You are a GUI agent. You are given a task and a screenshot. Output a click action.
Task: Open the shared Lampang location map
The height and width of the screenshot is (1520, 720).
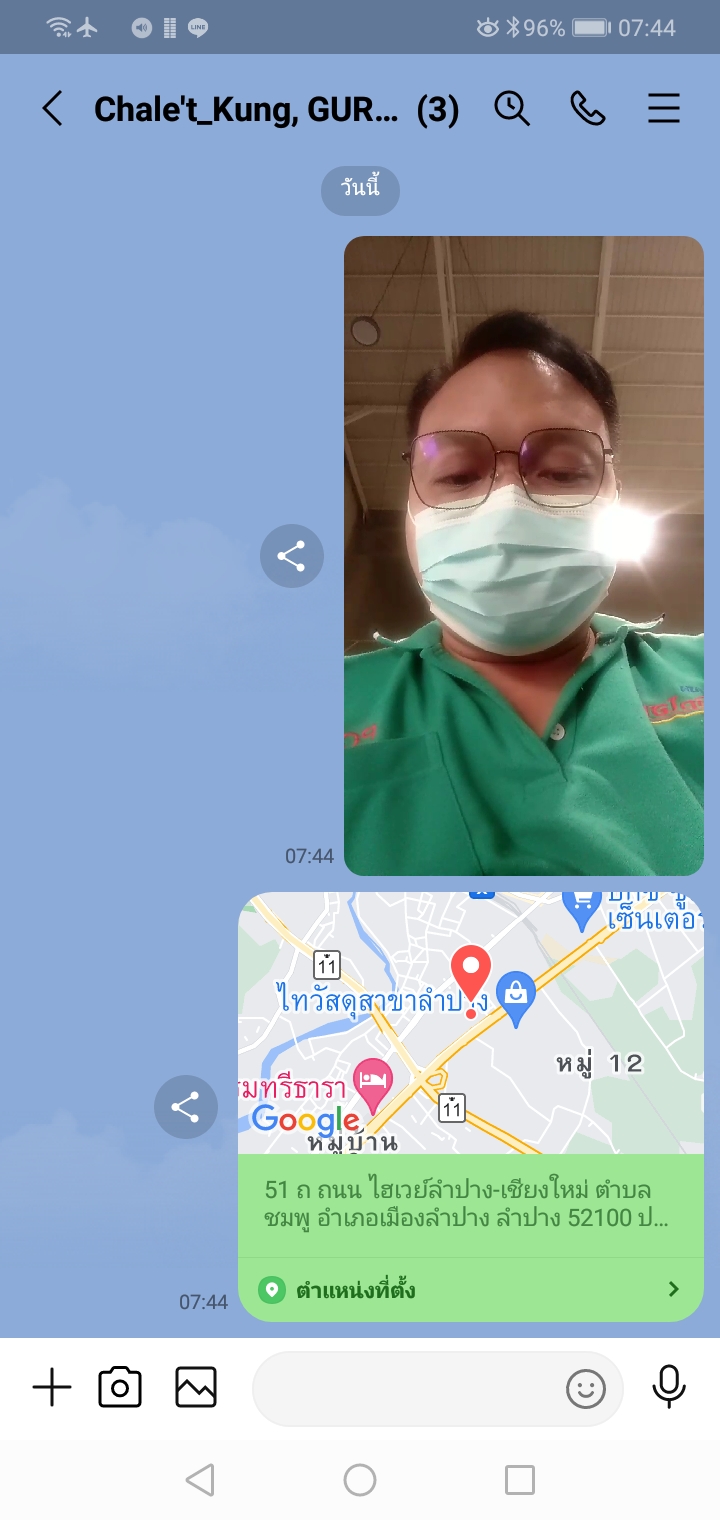pyautogui.click(x=470, y=1022)
